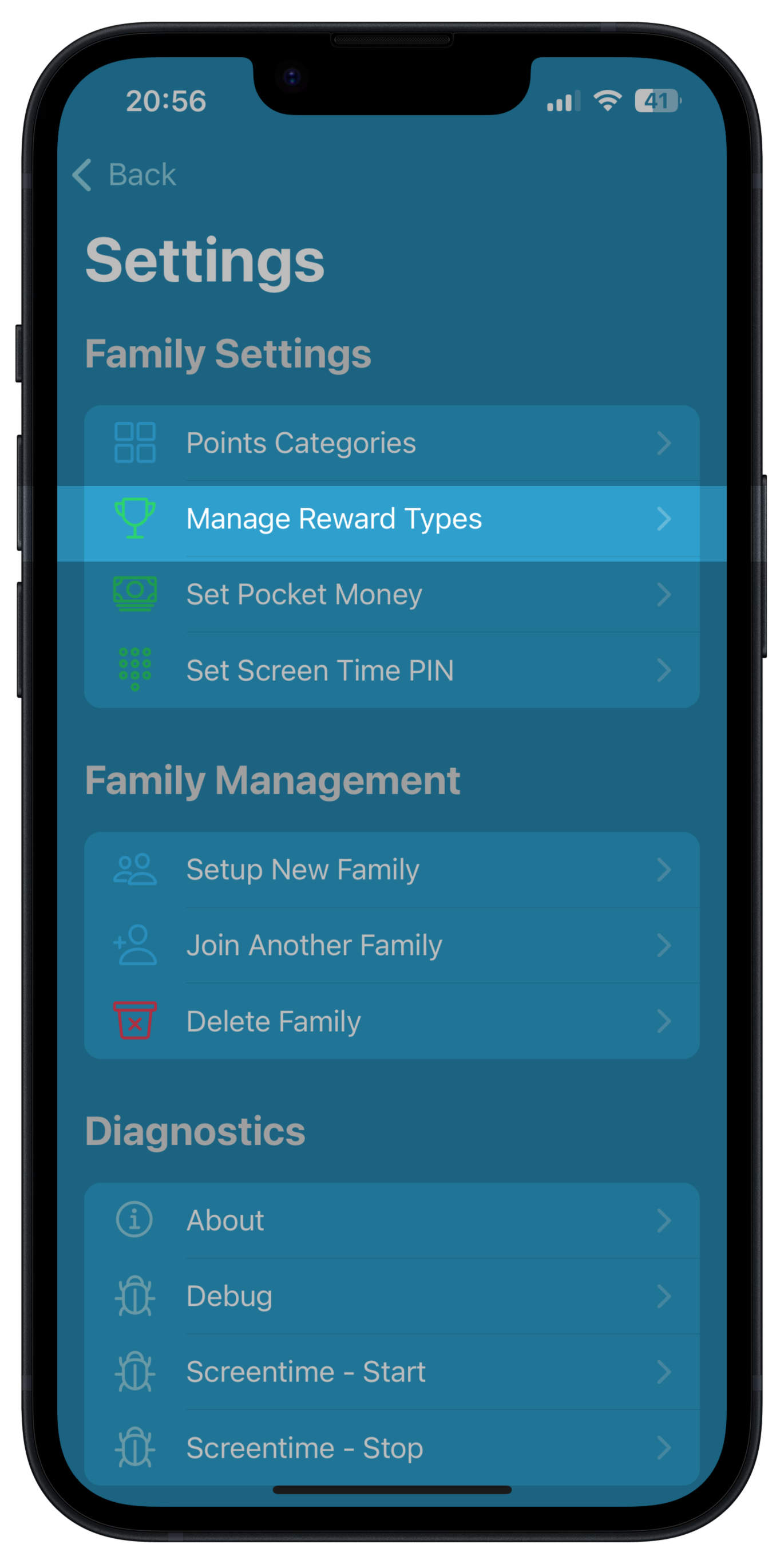The height and width of the screenshot is (1564, 784).
Task: Tap the bug icon for Screentime - Start
Action: (x=134, y=1372)
